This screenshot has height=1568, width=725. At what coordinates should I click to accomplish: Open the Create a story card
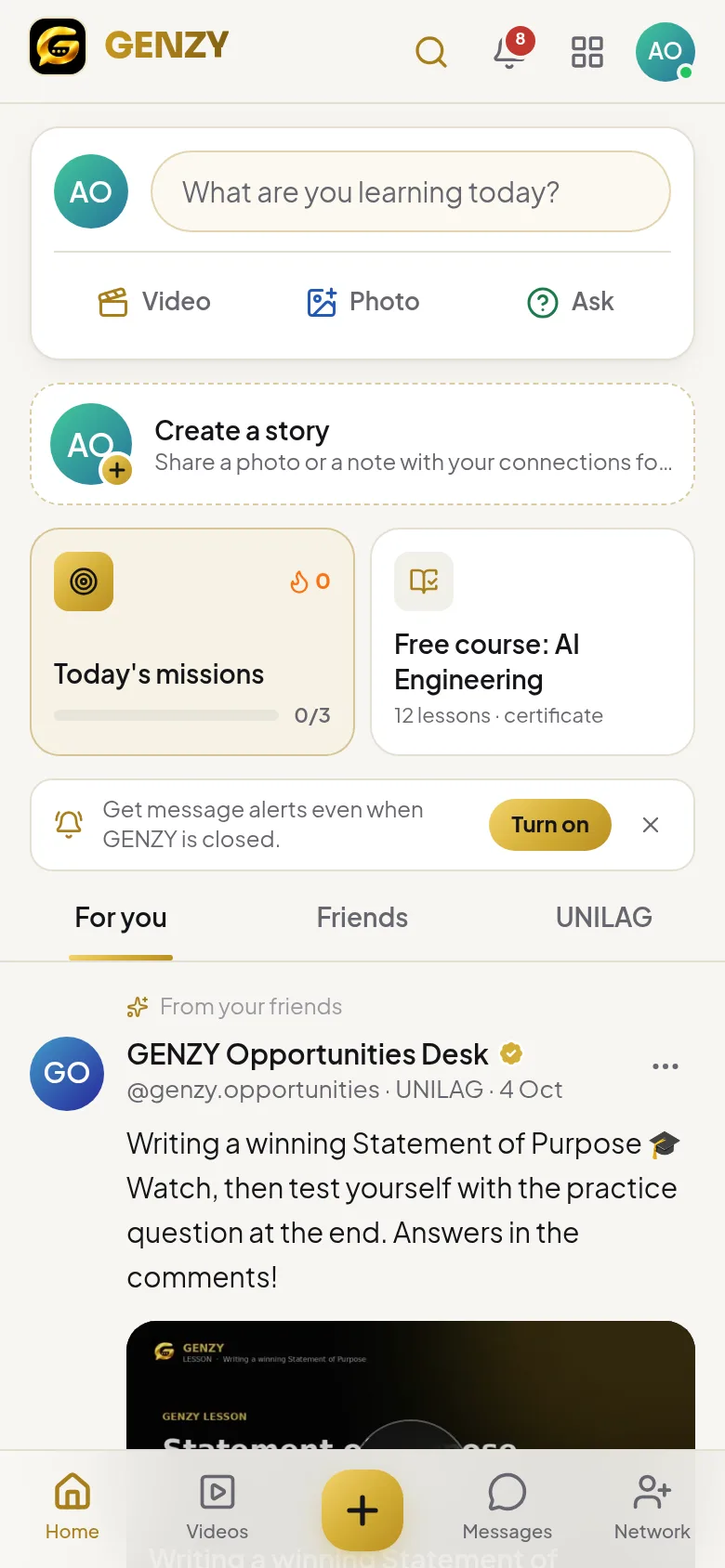pos(362,444)
